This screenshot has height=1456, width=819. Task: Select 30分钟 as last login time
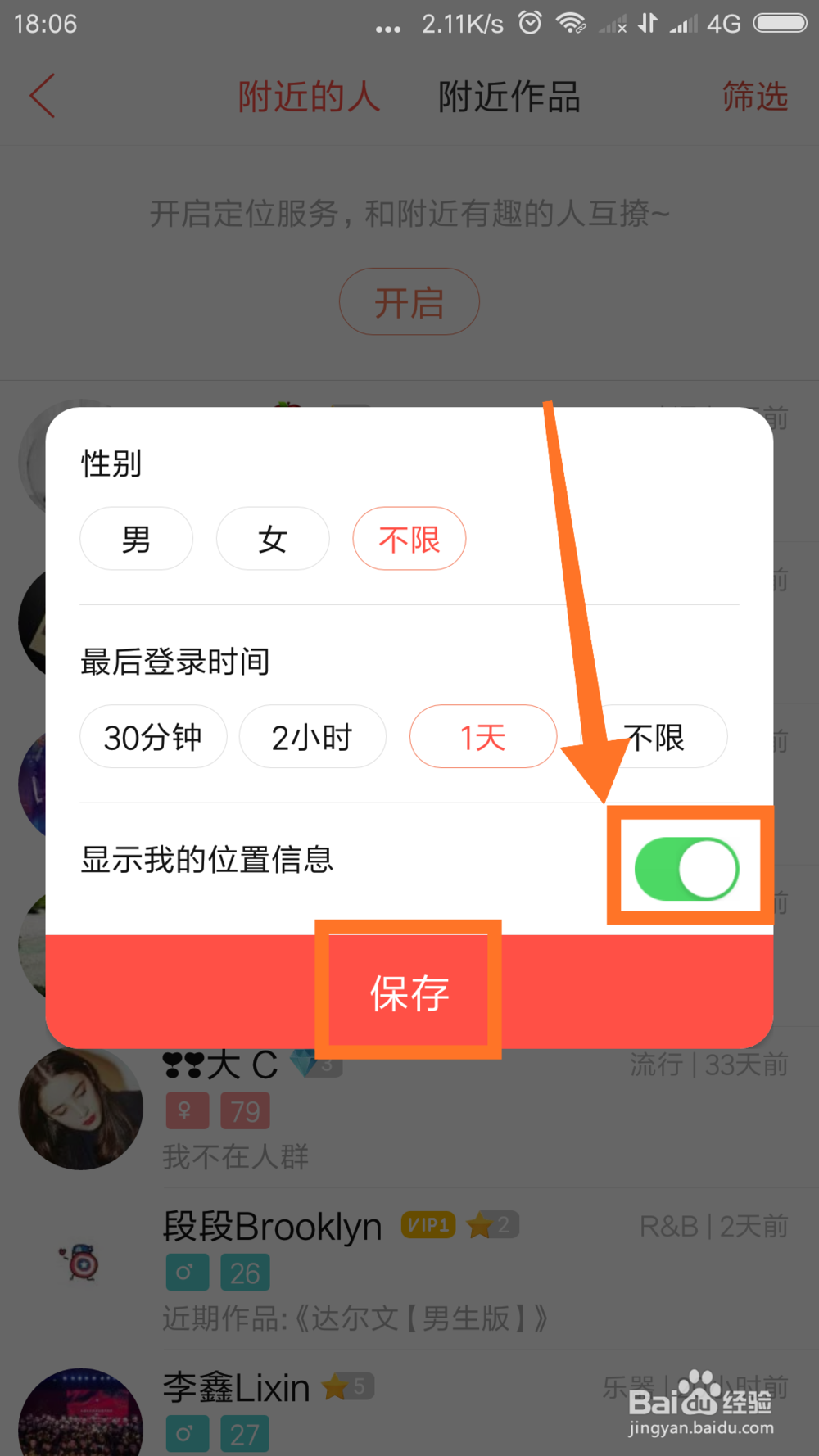pyautogui.click(x=153, y=737)
